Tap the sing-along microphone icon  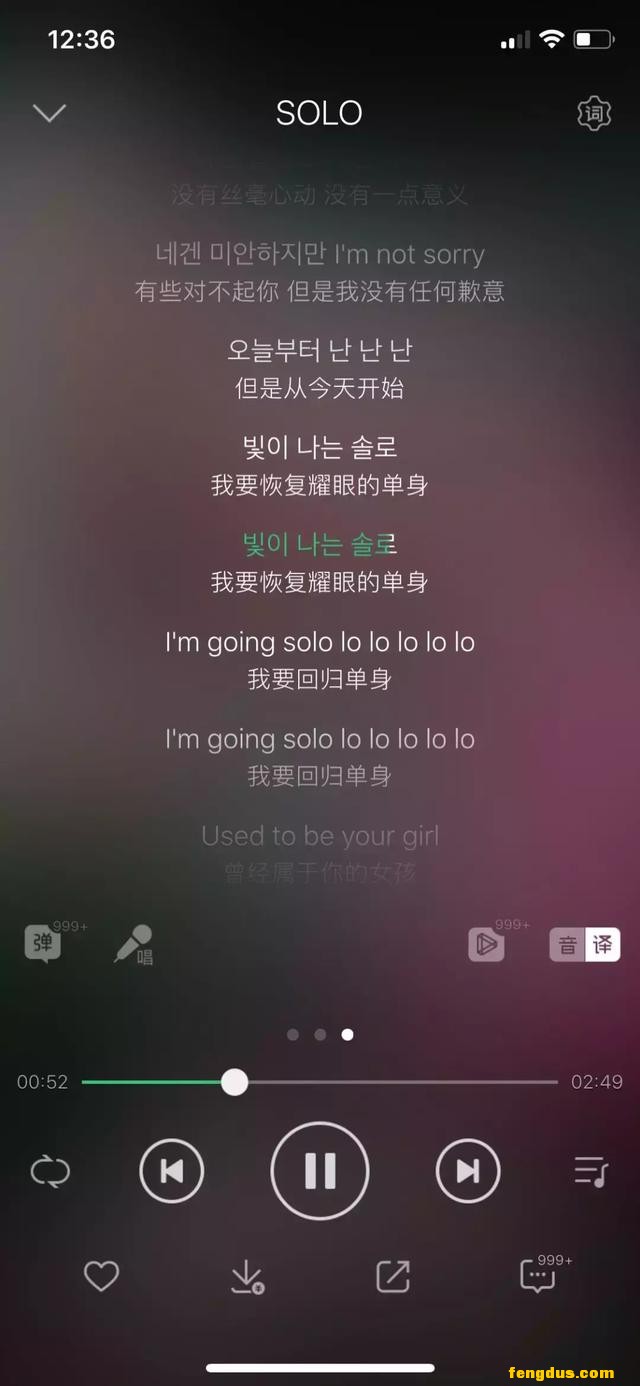click(x=132, y=943)
